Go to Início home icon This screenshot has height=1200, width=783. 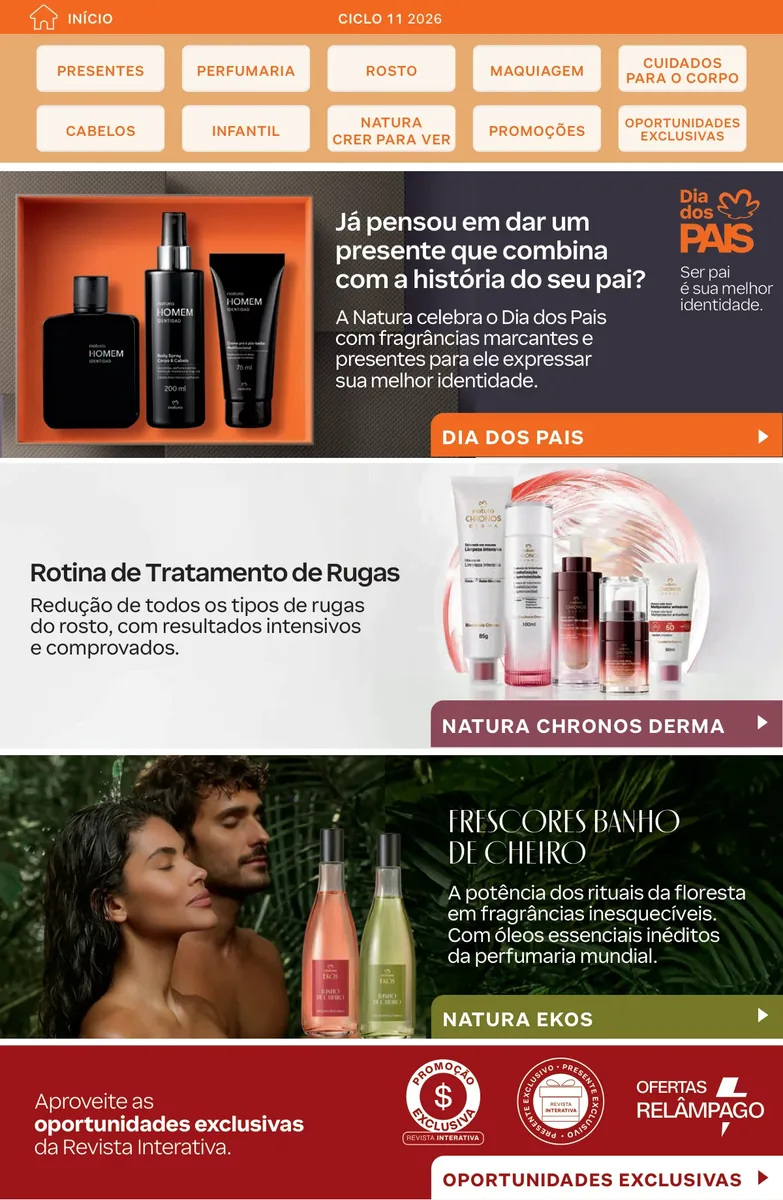pos(44,17)
